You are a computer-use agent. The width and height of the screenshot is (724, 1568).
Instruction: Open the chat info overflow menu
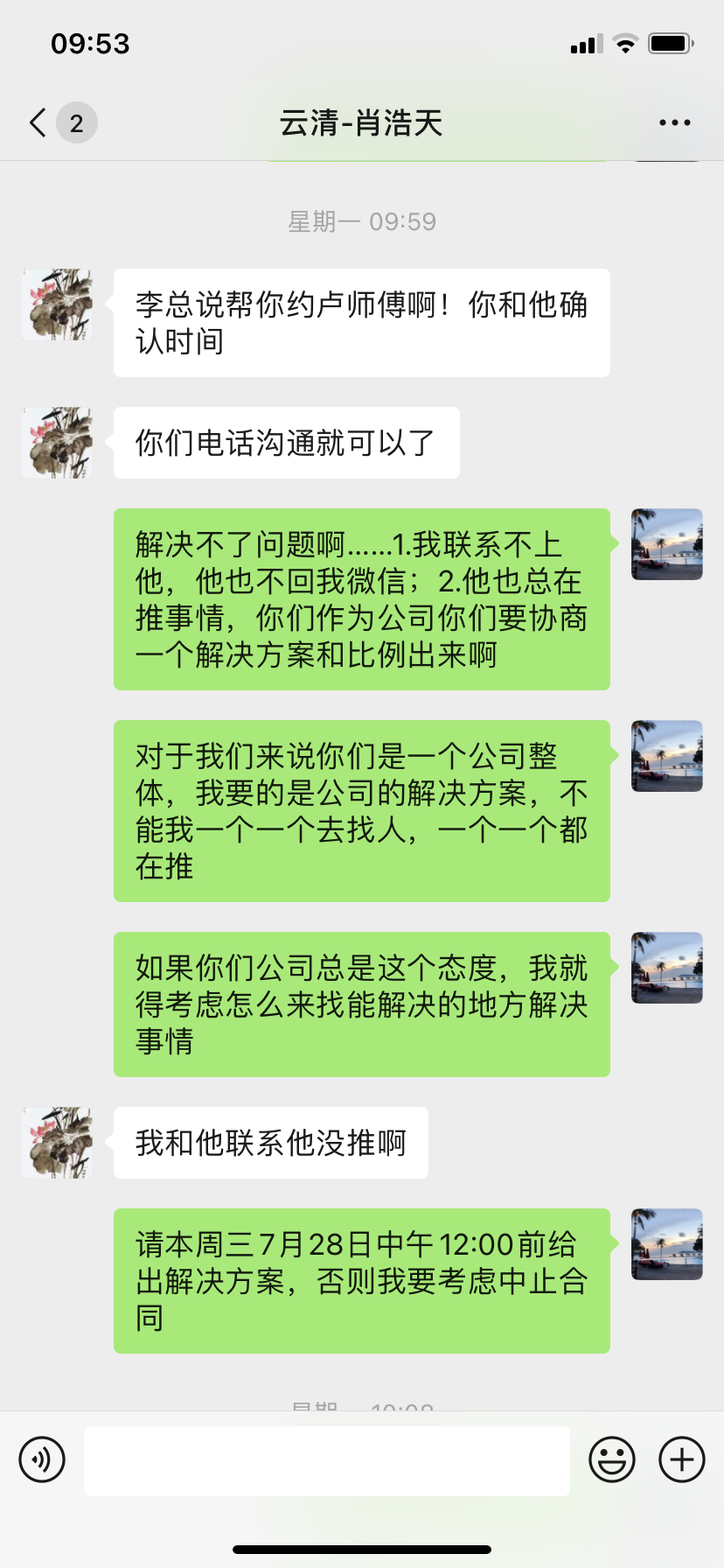674,123
